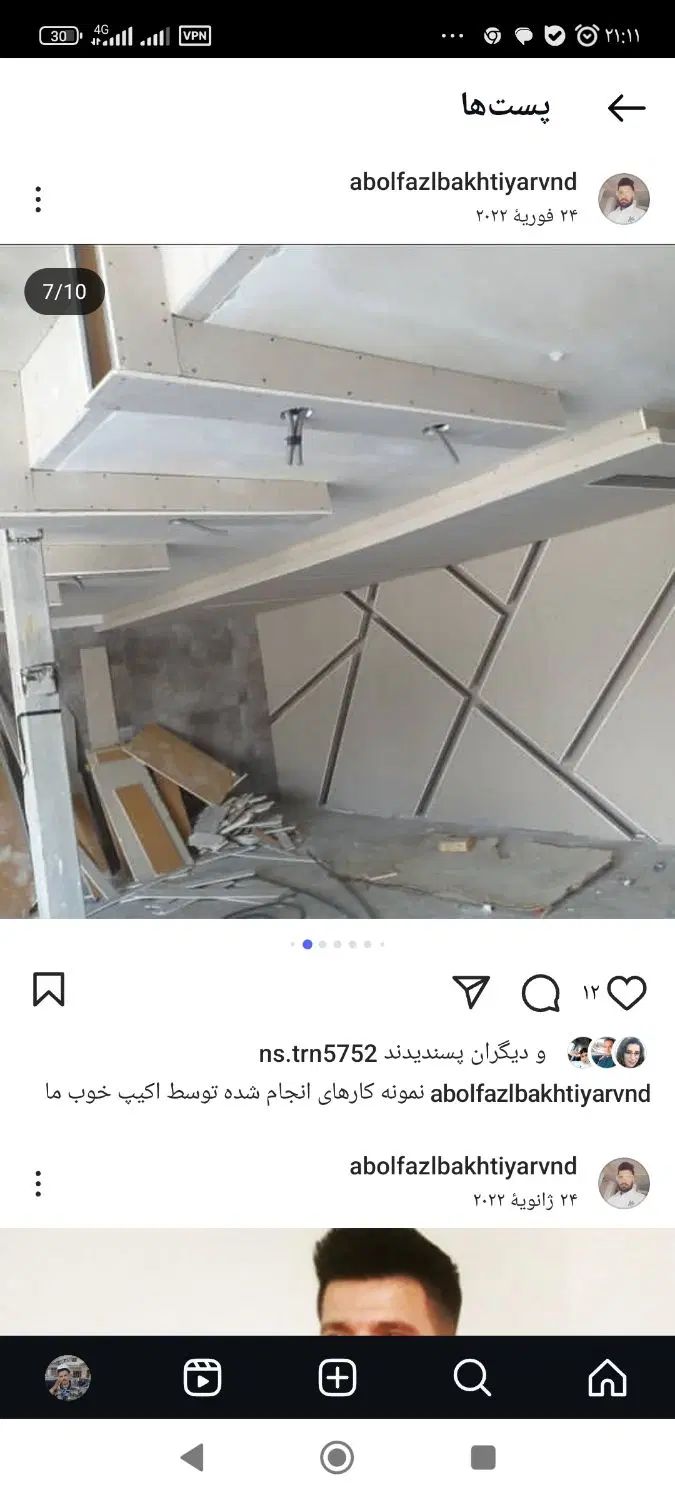Go back using the top arrow

point(626,108)
